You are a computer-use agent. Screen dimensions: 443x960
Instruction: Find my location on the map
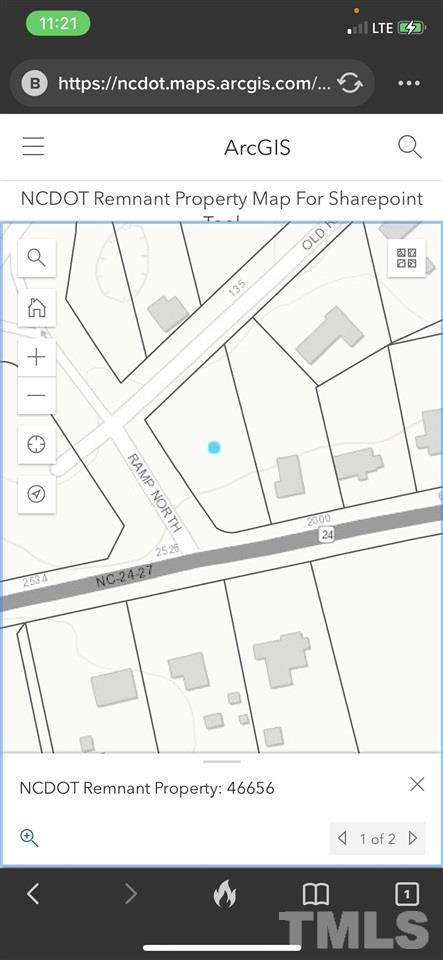(x=37, y=444)
